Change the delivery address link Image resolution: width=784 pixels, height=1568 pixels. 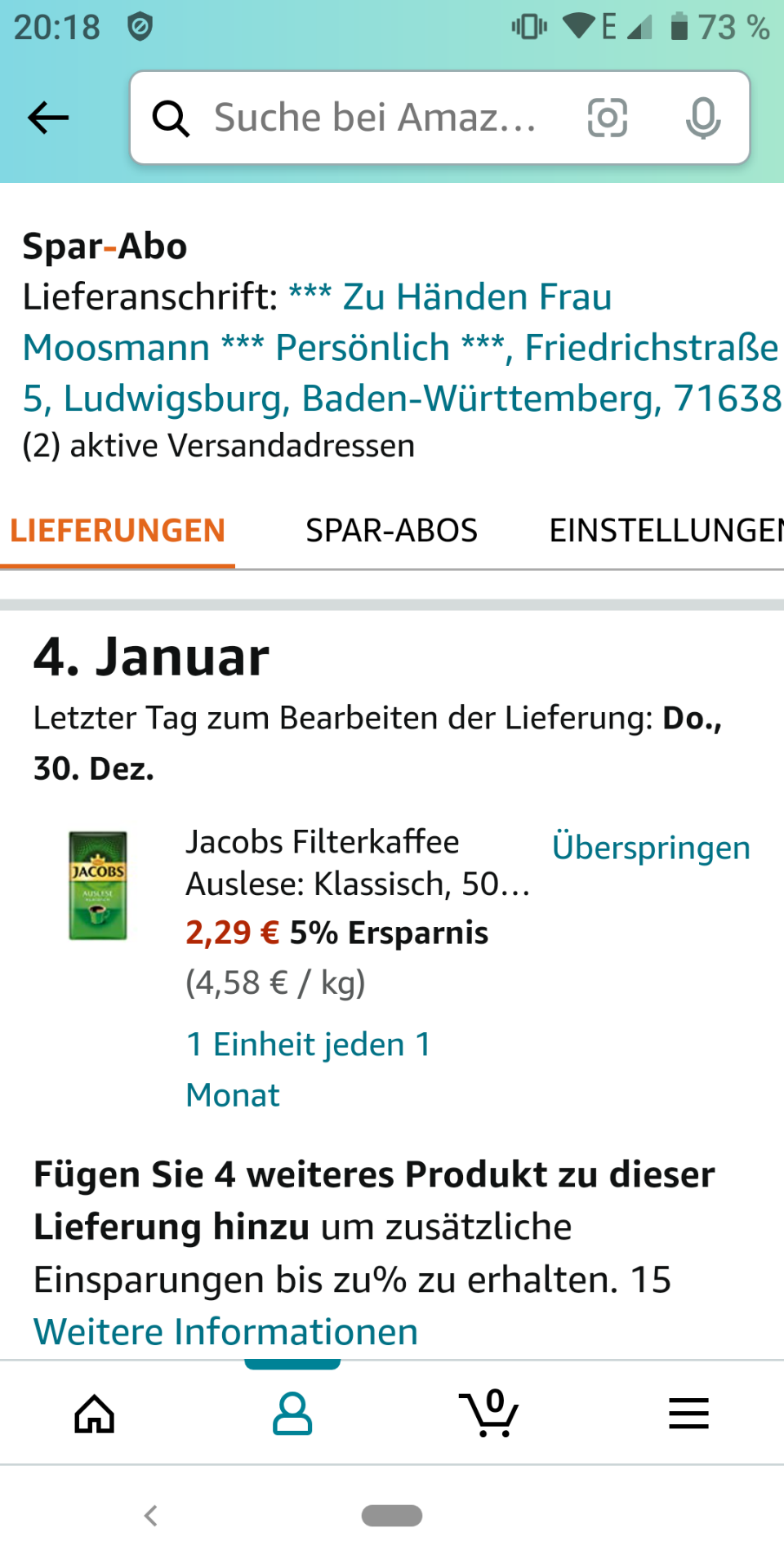click(x=401, y=347)
